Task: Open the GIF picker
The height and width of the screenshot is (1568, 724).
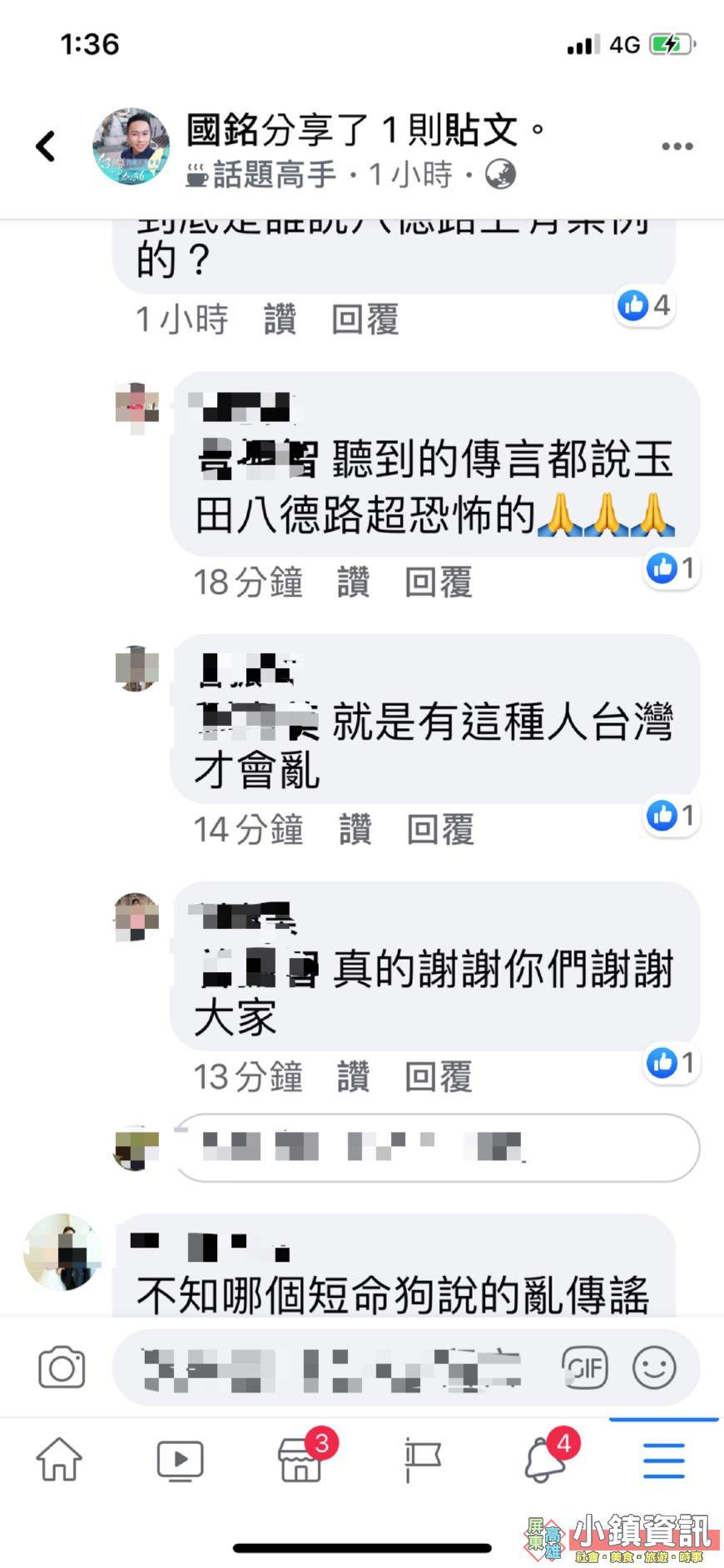Action: (x=585, y=1367)
